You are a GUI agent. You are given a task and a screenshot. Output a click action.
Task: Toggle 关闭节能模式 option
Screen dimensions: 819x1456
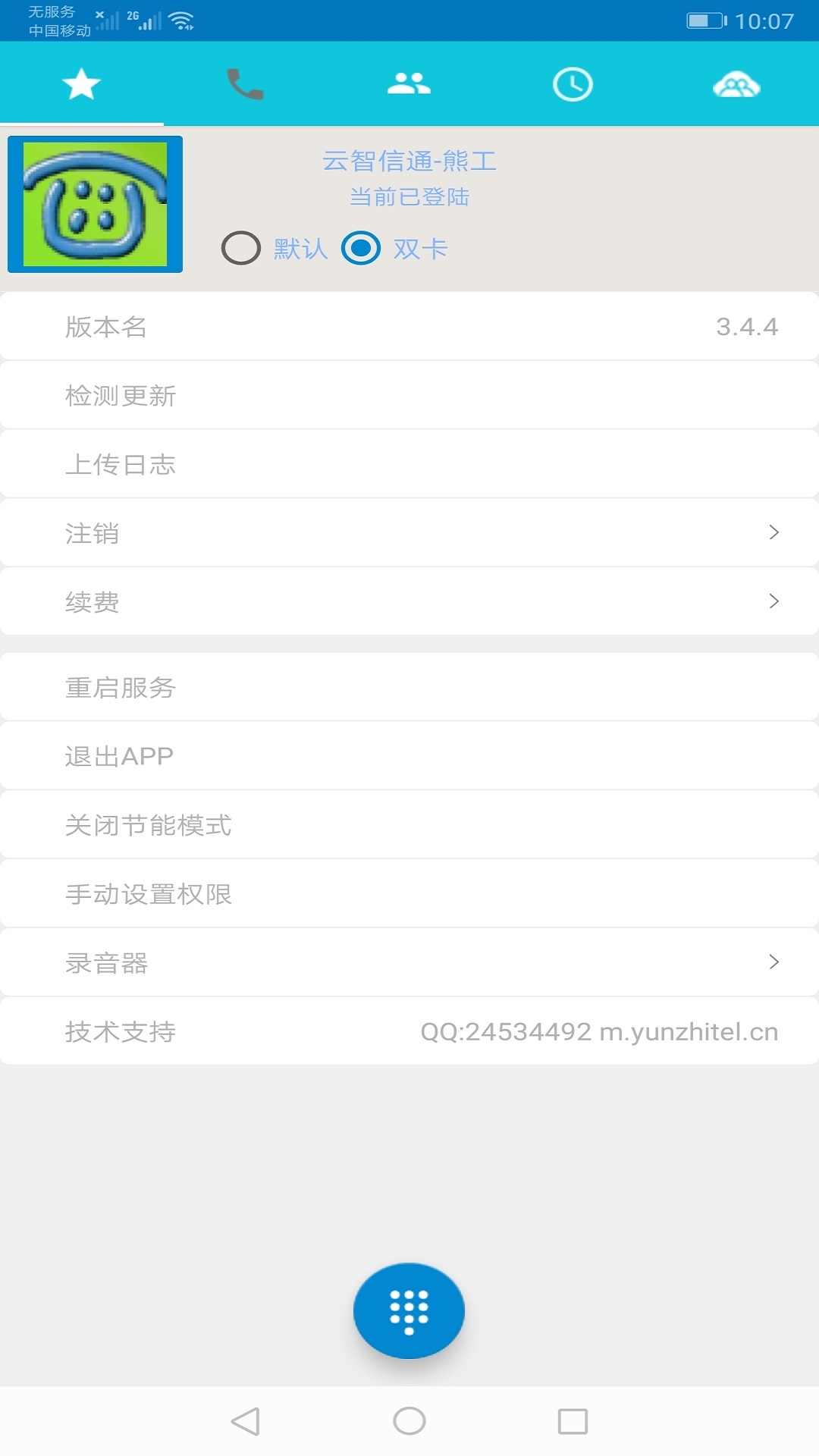coord(409,824)
